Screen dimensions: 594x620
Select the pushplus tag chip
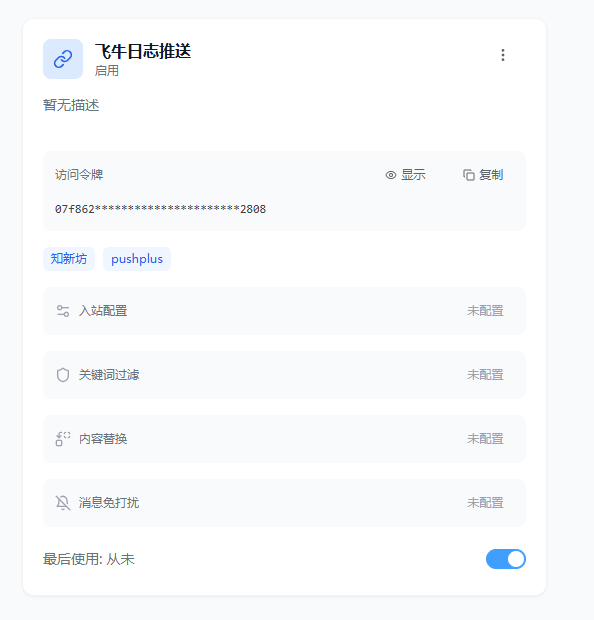[137, 259]
